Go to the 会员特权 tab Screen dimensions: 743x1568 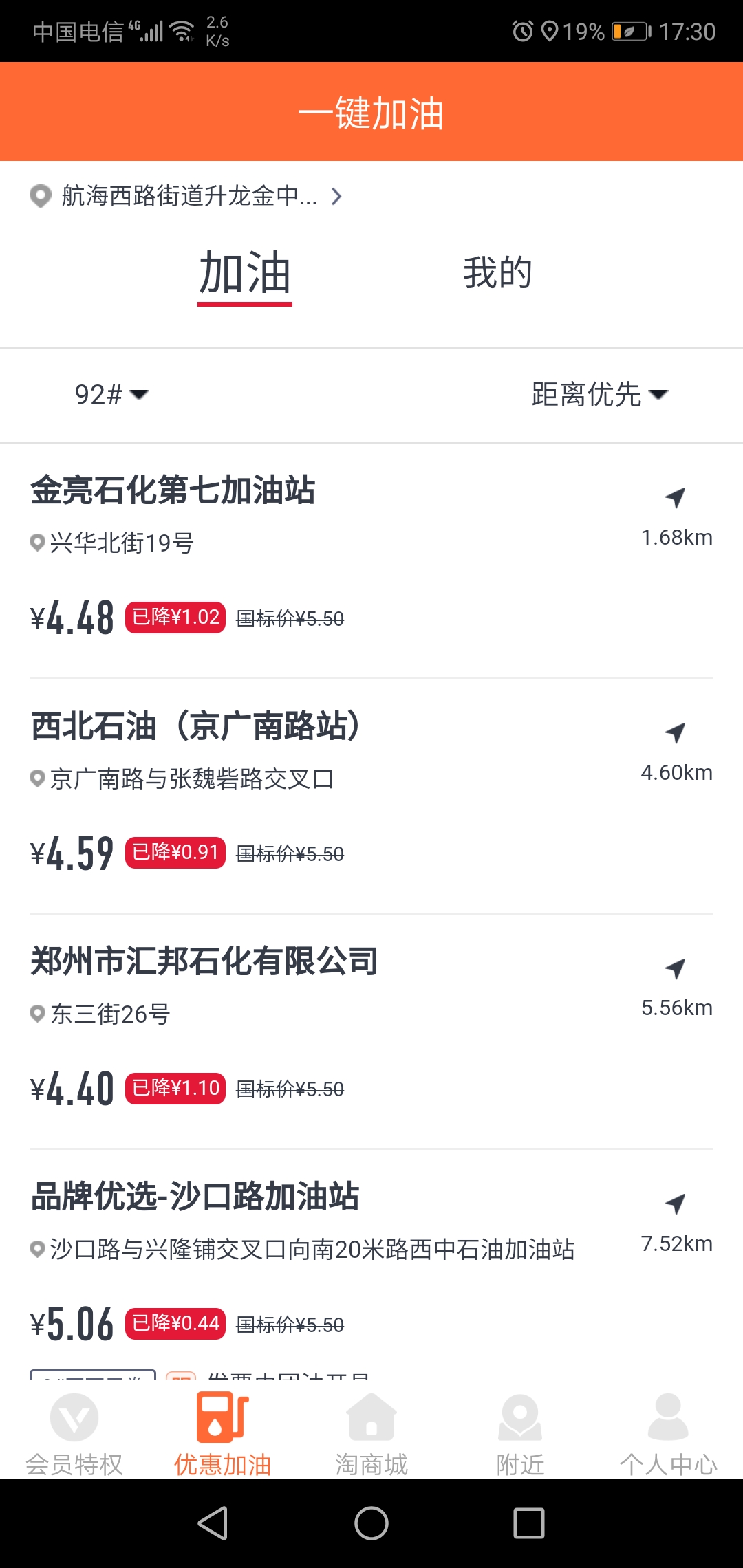[74, 1433]
